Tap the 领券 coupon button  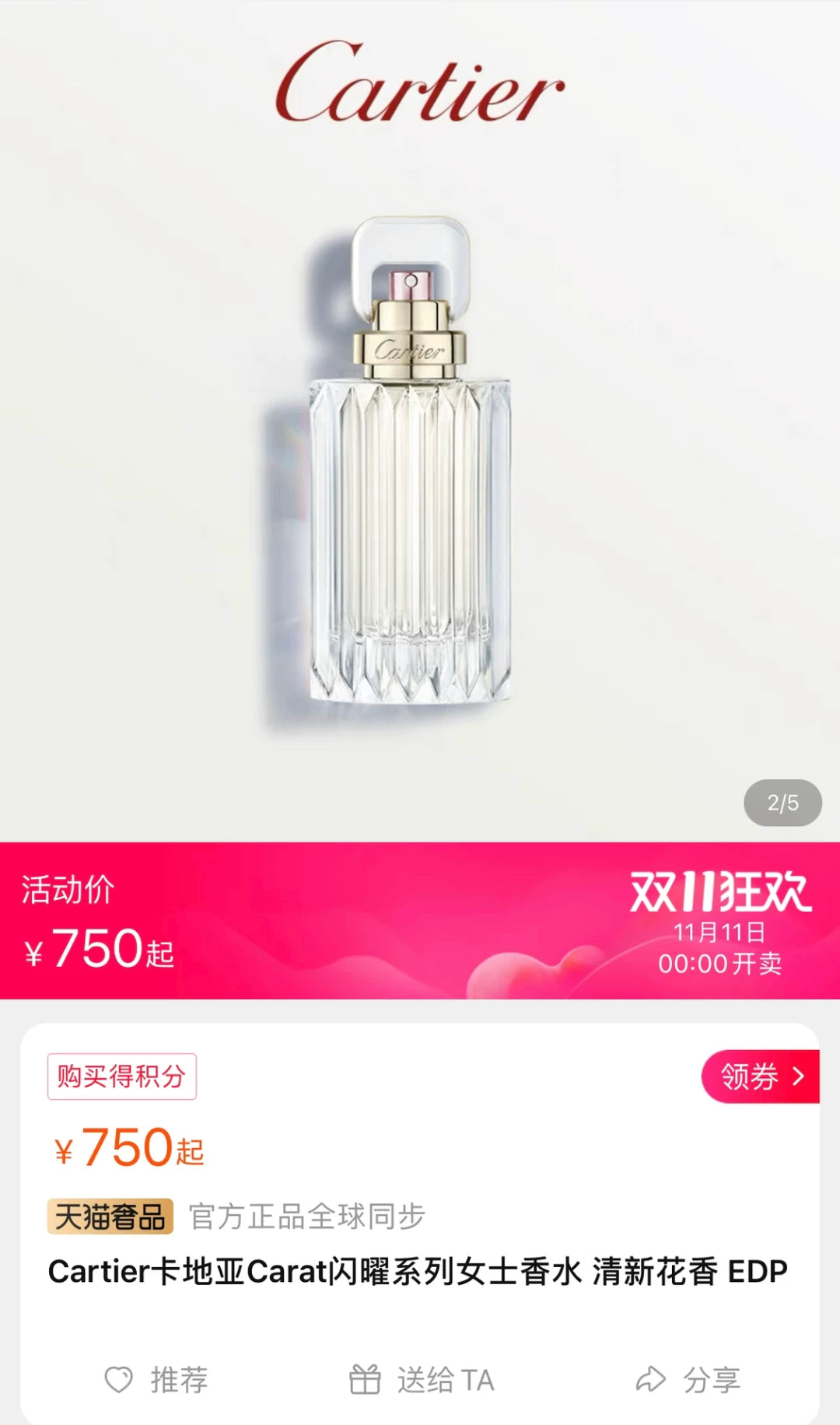coord(761,1077)
